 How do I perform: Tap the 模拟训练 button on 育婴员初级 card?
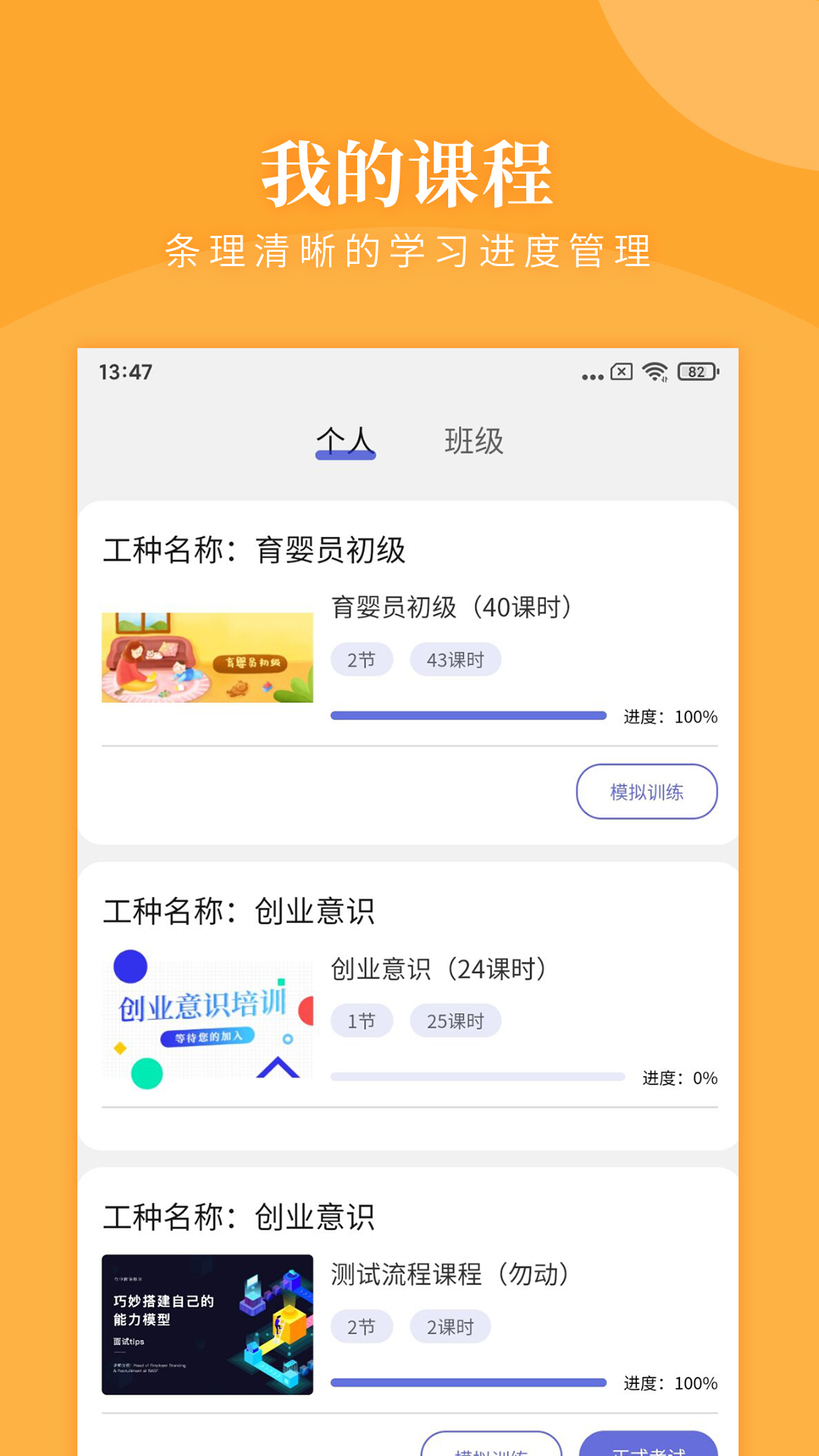(646, 792)
